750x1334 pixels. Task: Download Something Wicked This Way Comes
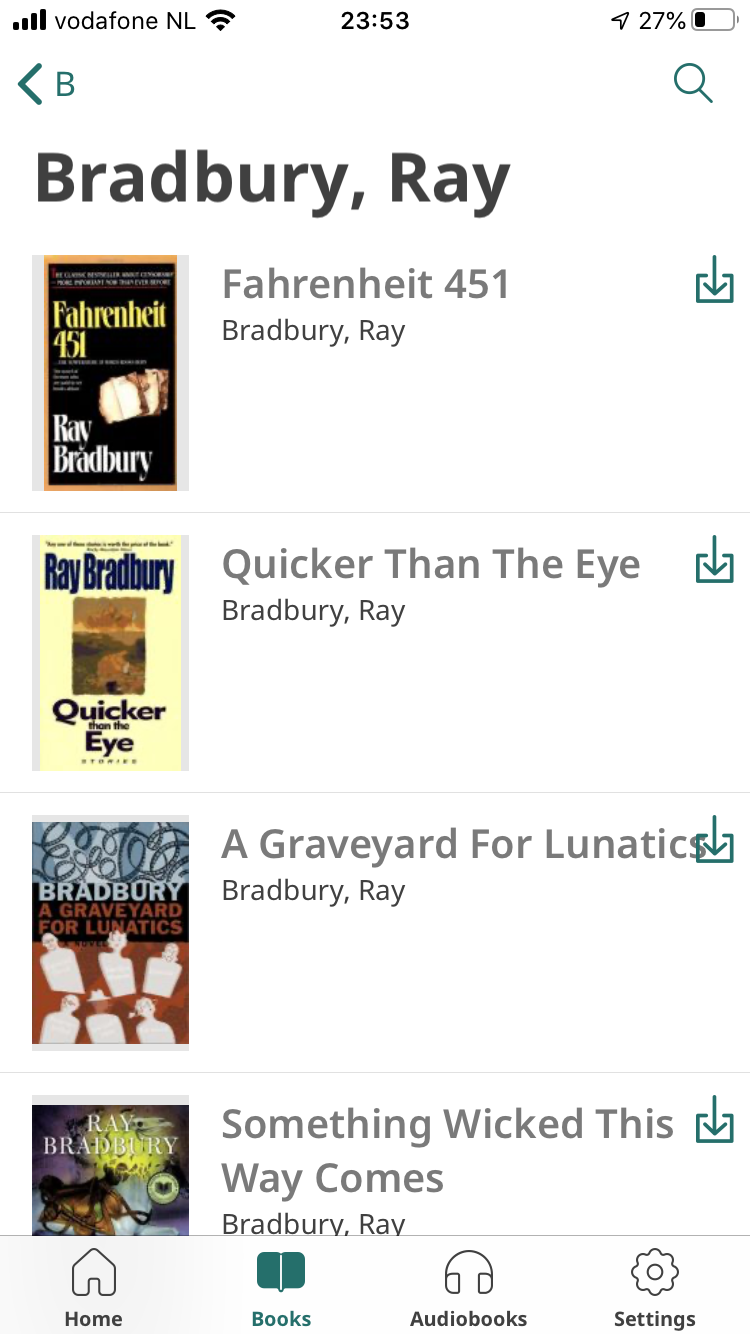[x=714, y=1119]
